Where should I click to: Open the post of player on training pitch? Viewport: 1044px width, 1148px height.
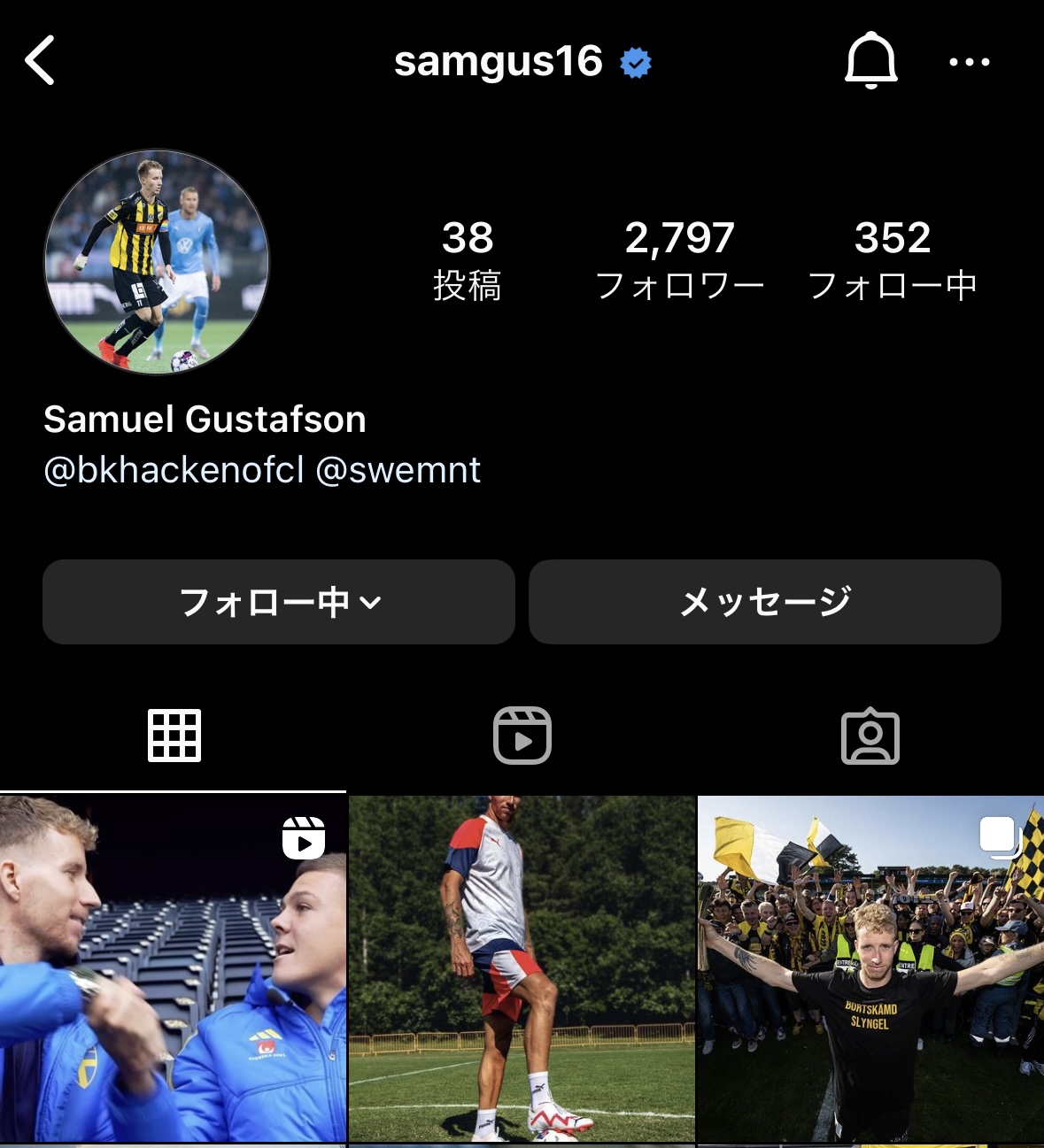coord(522,969)
